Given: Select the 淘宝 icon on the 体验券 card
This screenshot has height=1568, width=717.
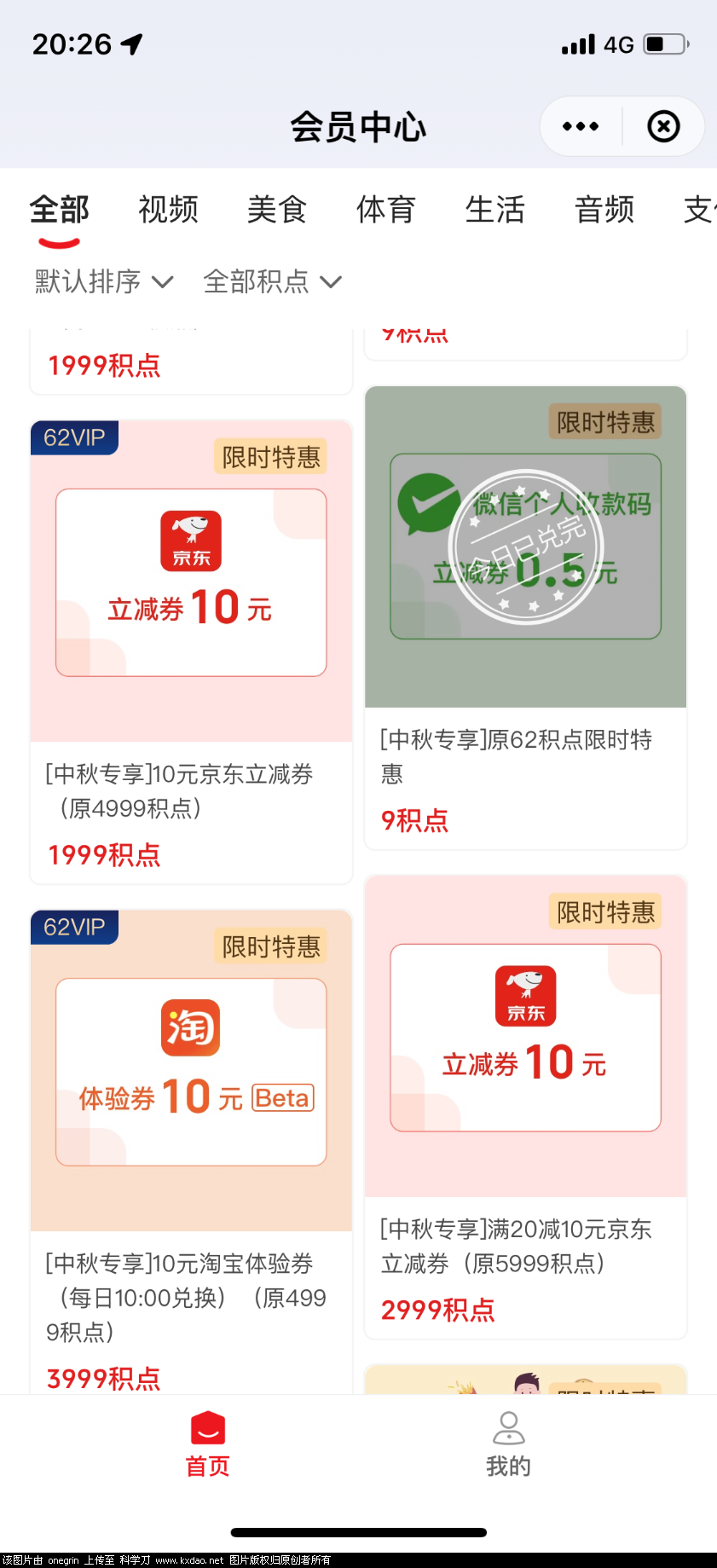Looking at the screenshot, I should pyautogui.click(x=190, y=1027).
